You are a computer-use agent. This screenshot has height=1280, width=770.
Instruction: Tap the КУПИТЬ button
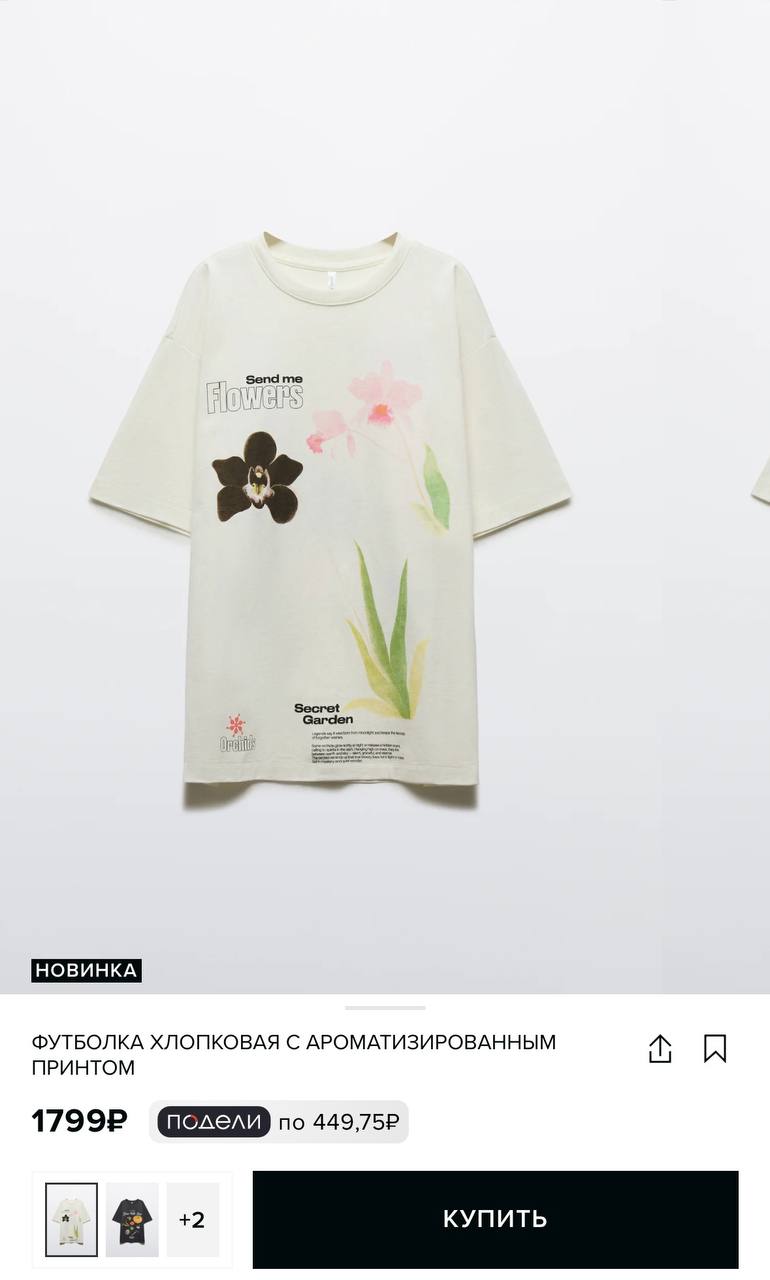click(x=495, y=1219)
